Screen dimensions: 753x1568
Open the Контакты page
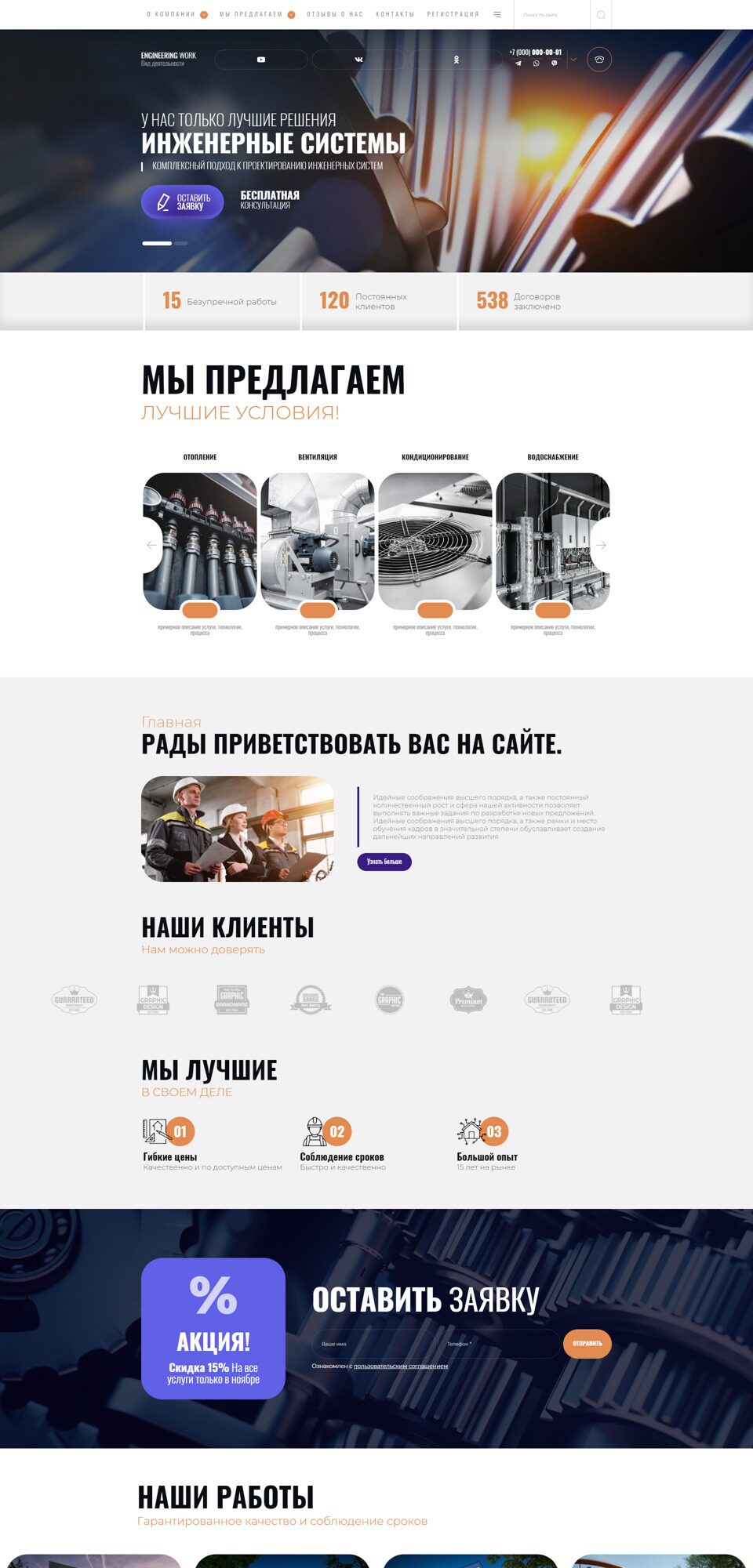tap(395, 14)
